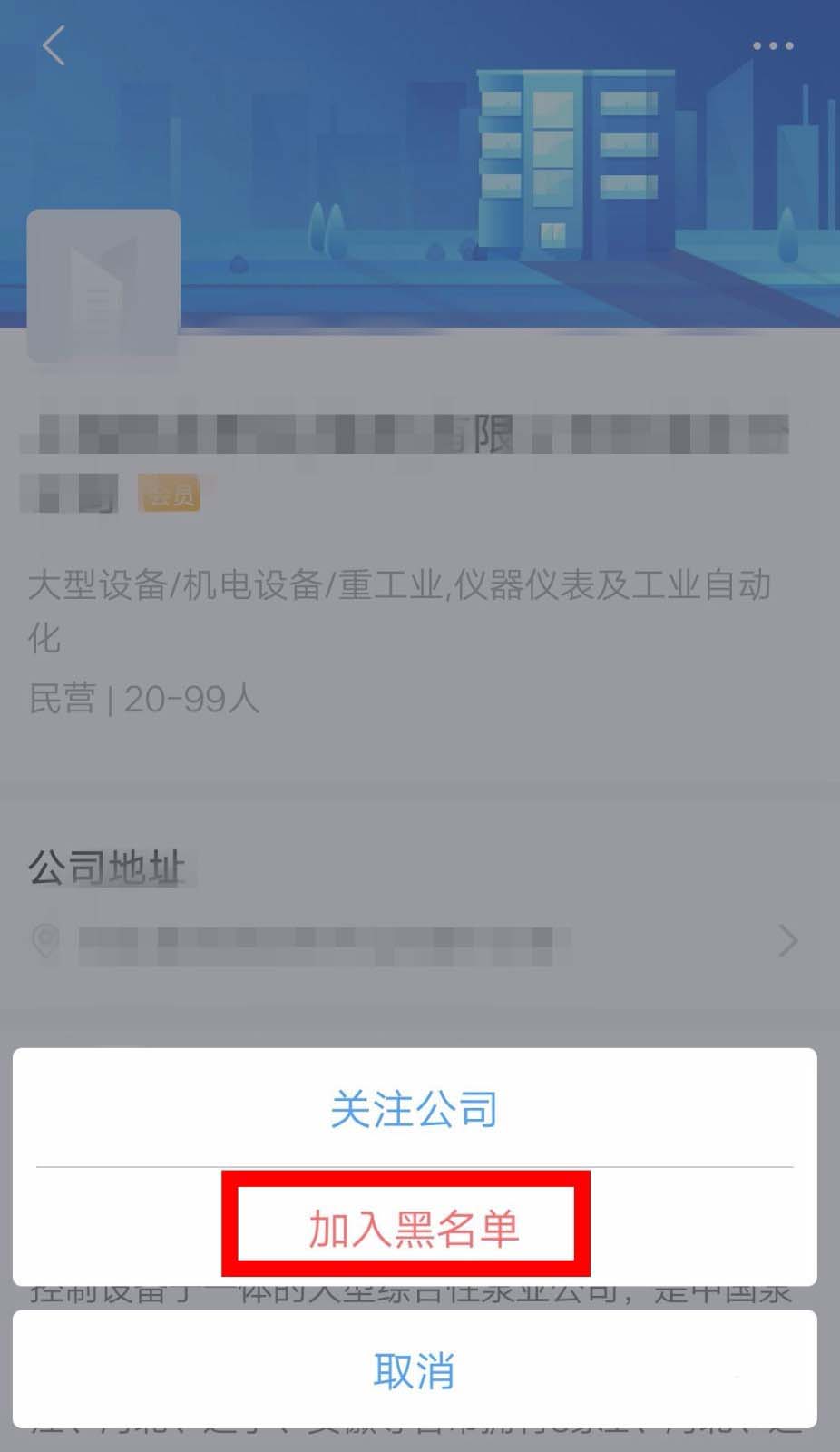The height and width of the screenshot is (1452, 840).
Task: Choose 加入黑名单 to blacklist this company
Action: tap(415, 1229)
